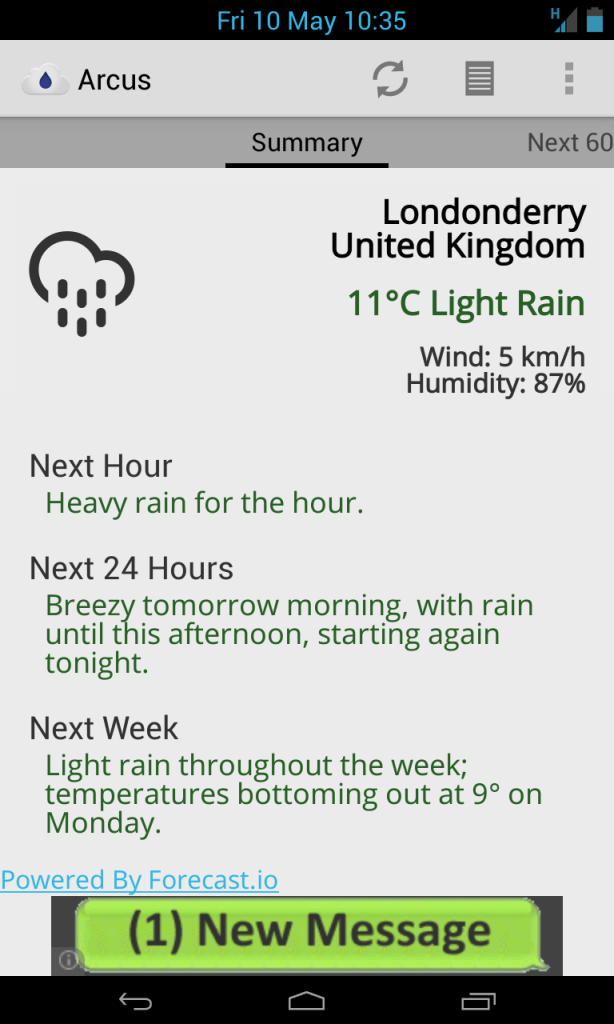Refresh the weather data
The height and width of the screenshot is (1024, 614).
tap(390, 79)
